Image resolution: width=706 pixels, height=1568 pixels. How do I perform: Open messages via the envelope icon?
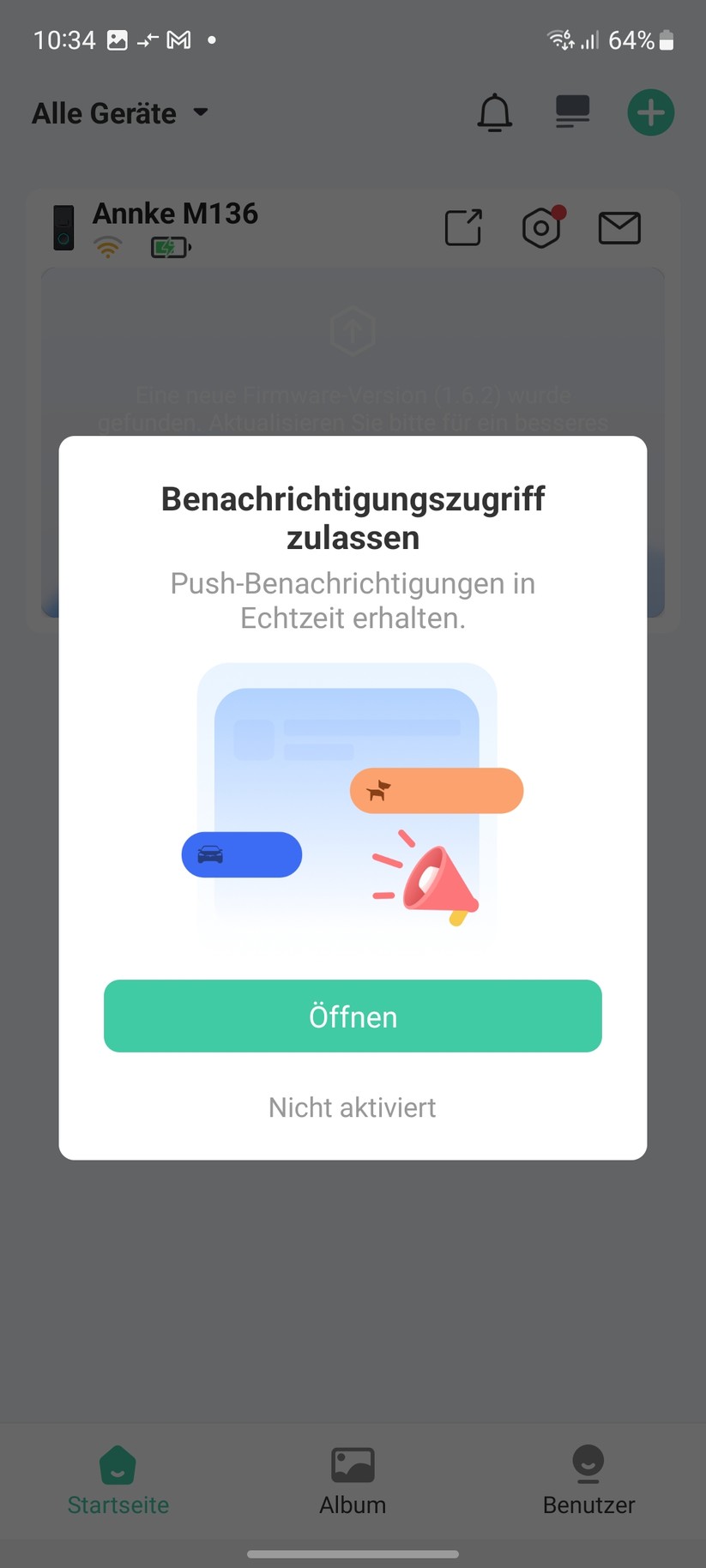coord(619,227)
